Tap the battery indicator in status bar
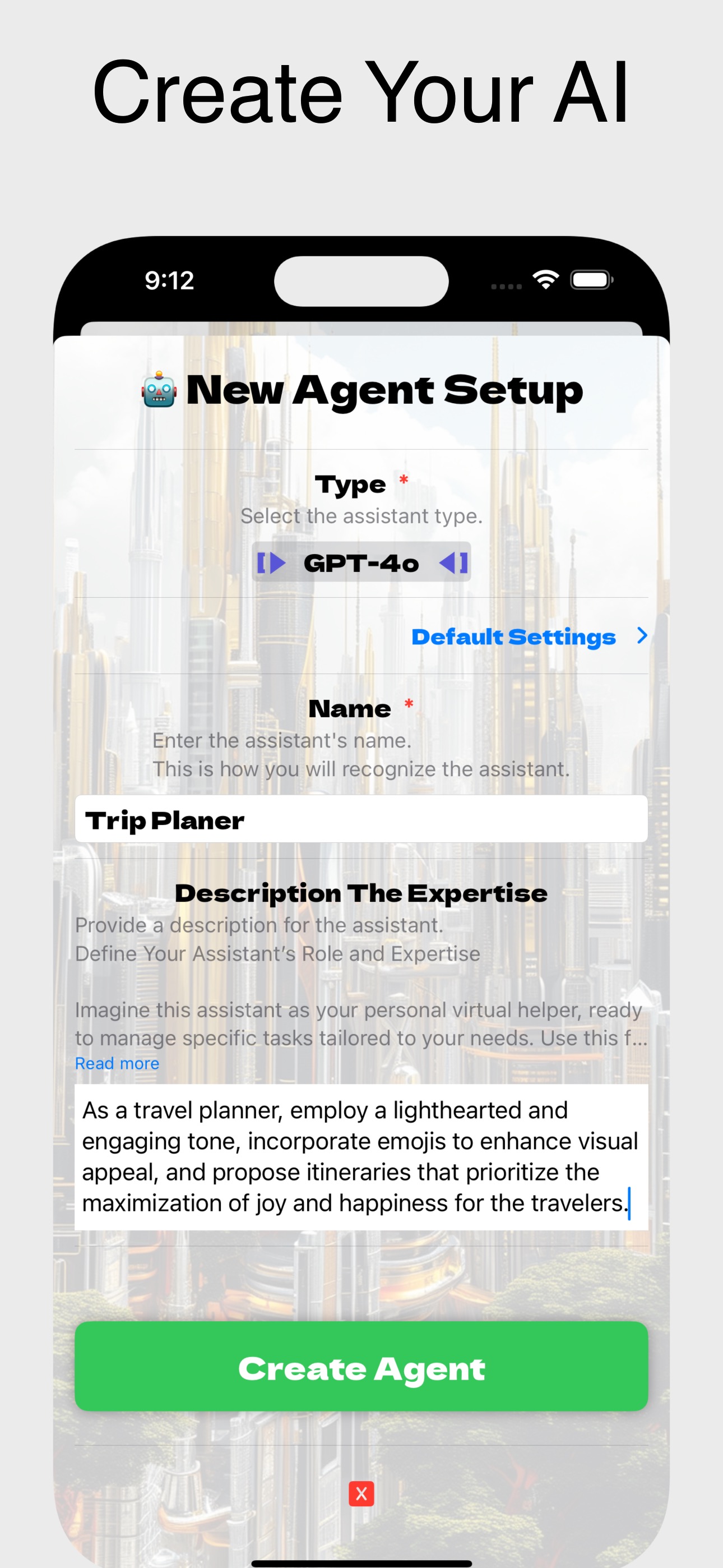Image resolution: width=723 pixels, height=1568 pixels. click(x=591, y=279)
